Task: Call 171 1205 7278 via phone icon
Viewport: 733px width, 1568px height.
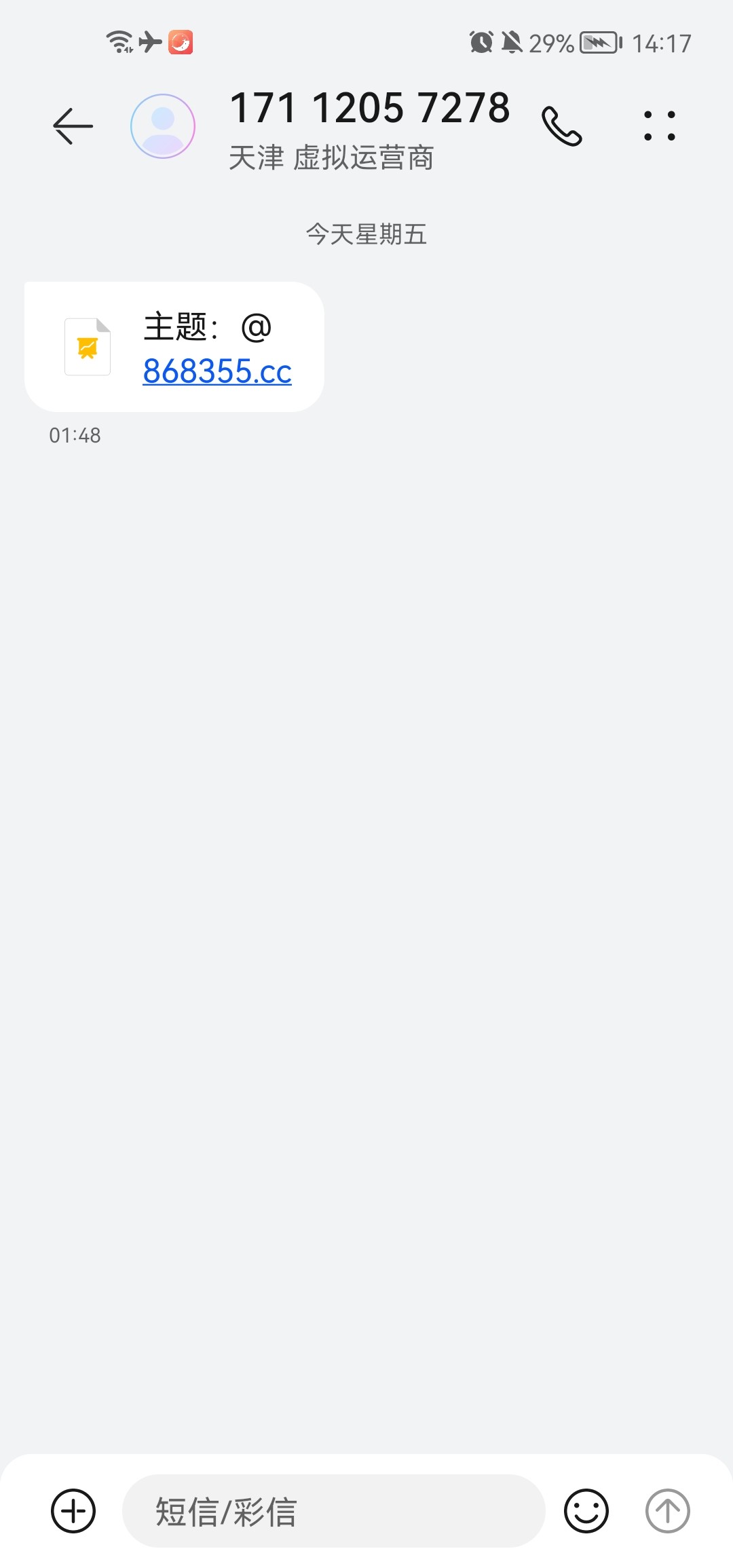Action: tap(562, 126)
